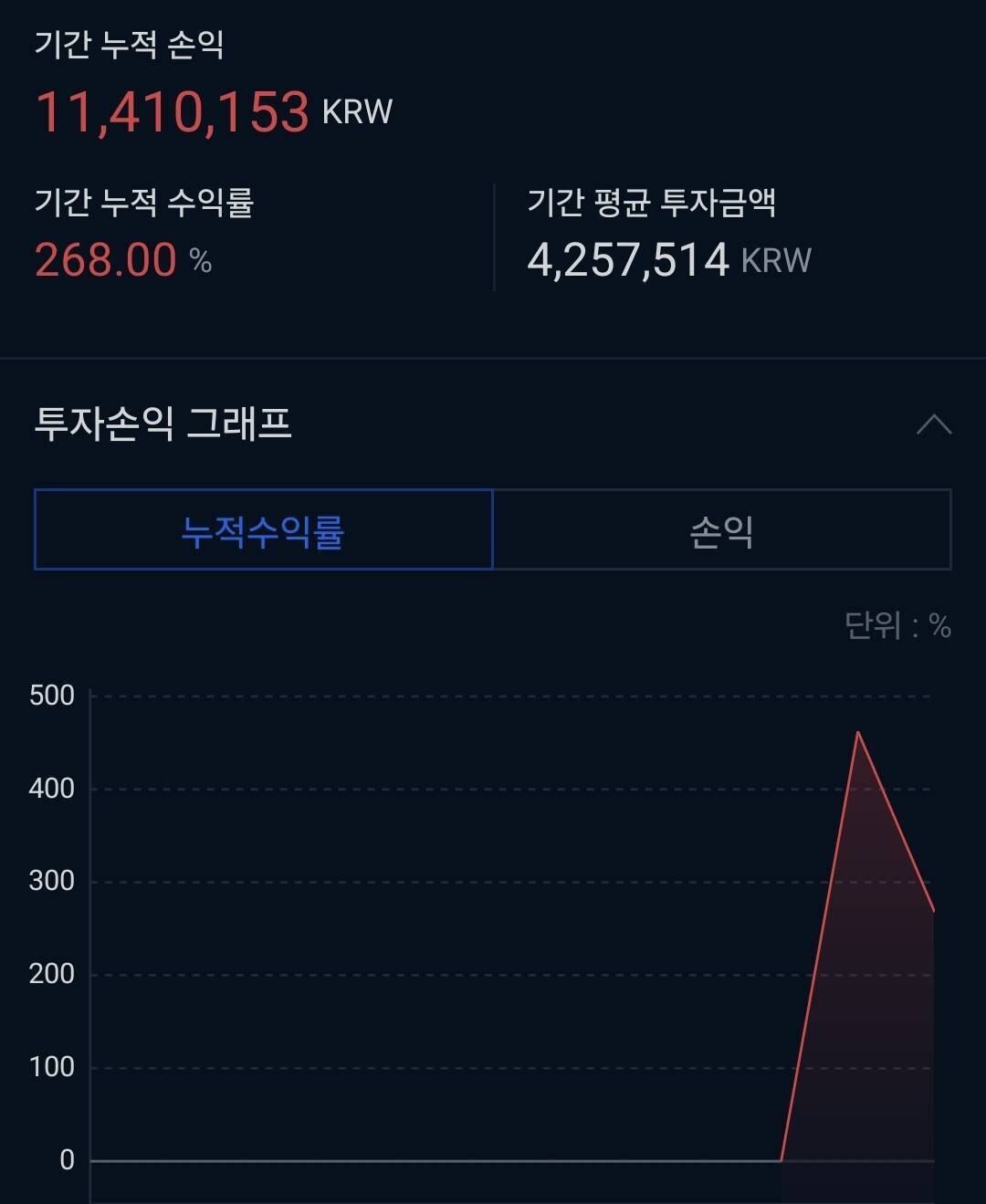This screenshot has width=986, height=1204.
Task: Tap the 기간 누적 수익률 heading
Action: coord(146,203)
